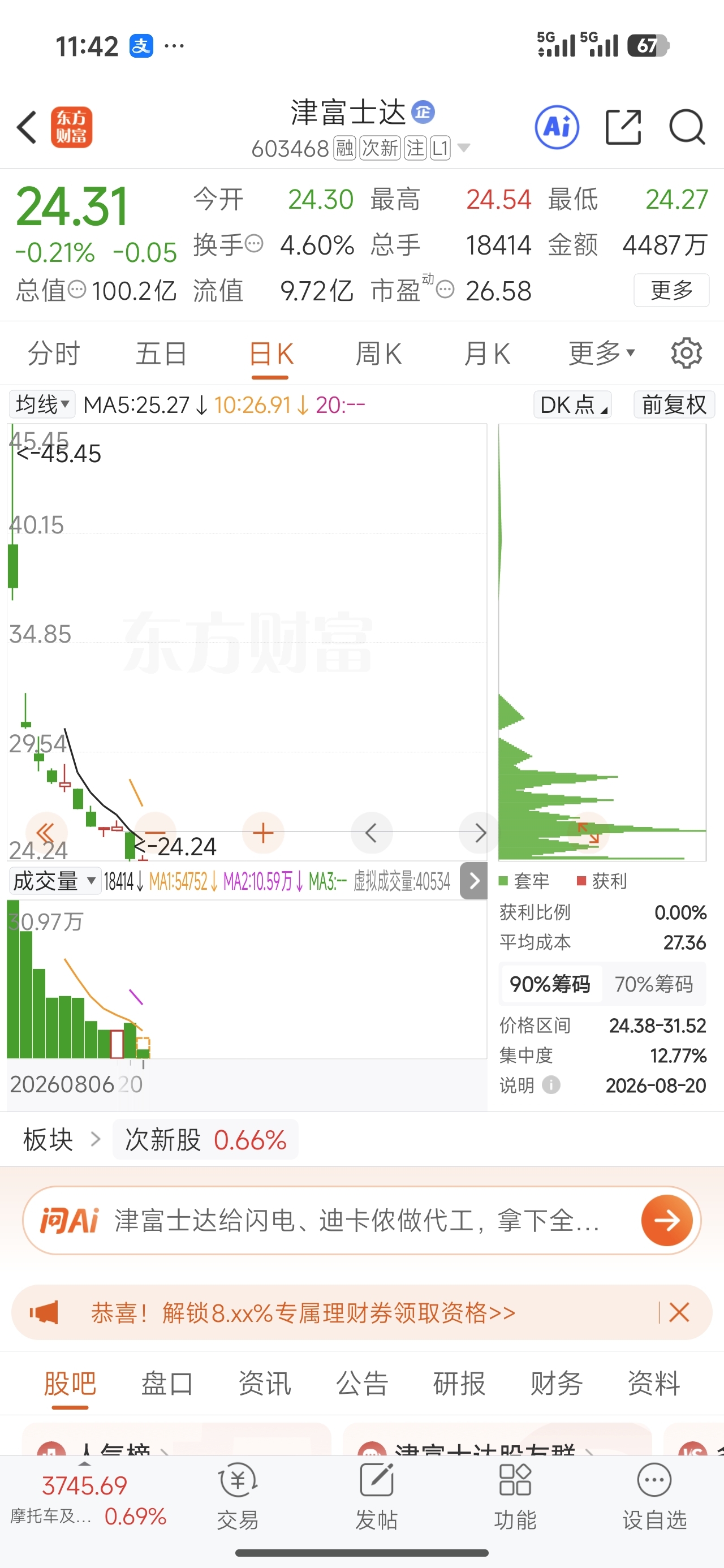Open the 次新股 sector chip
Image resolution: width=724 pixels, height=1568 pixels.
click(206, 1139)
